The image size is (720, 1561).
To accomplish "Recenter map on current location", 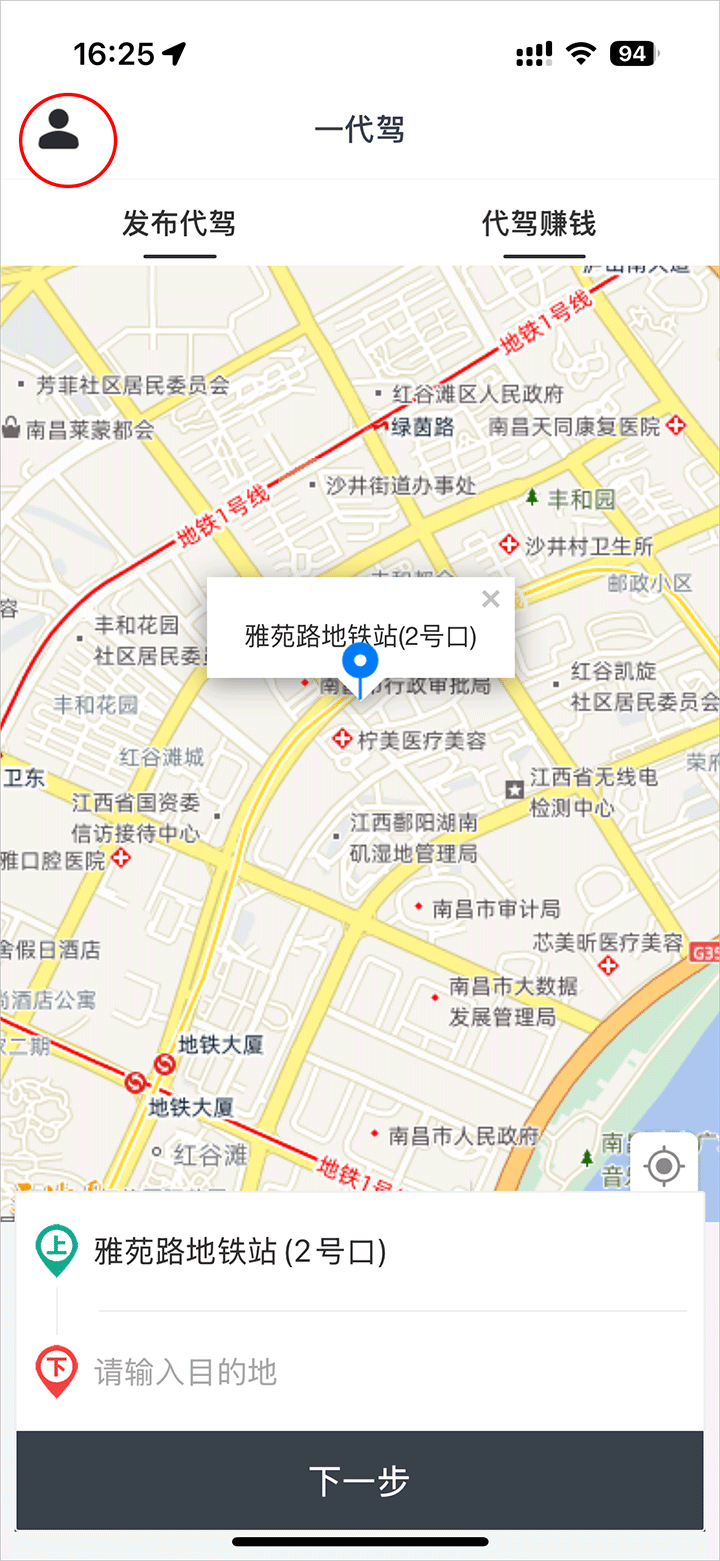I will pyautogui.click(x=665, y=1166).
